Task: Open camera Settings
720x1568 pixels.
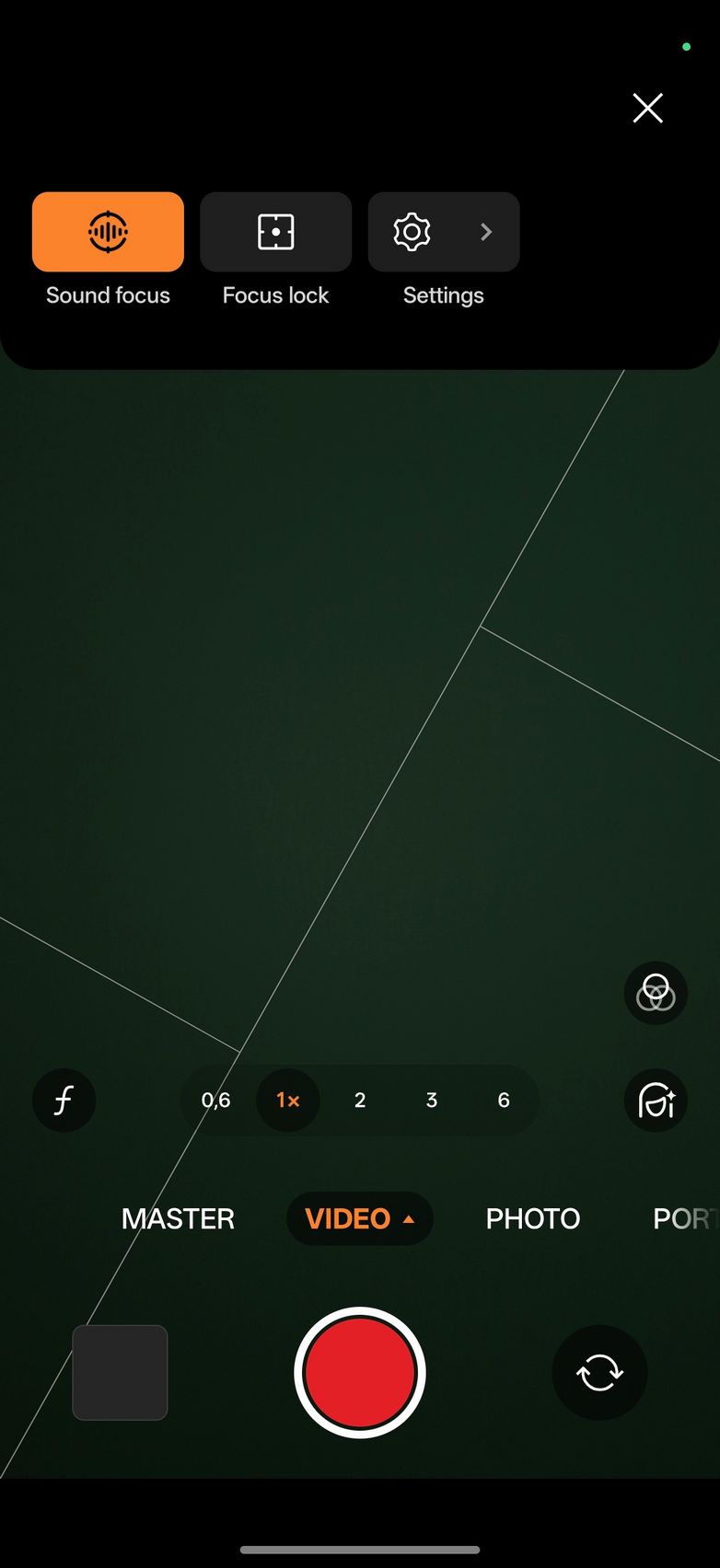Action: (443, 232)
